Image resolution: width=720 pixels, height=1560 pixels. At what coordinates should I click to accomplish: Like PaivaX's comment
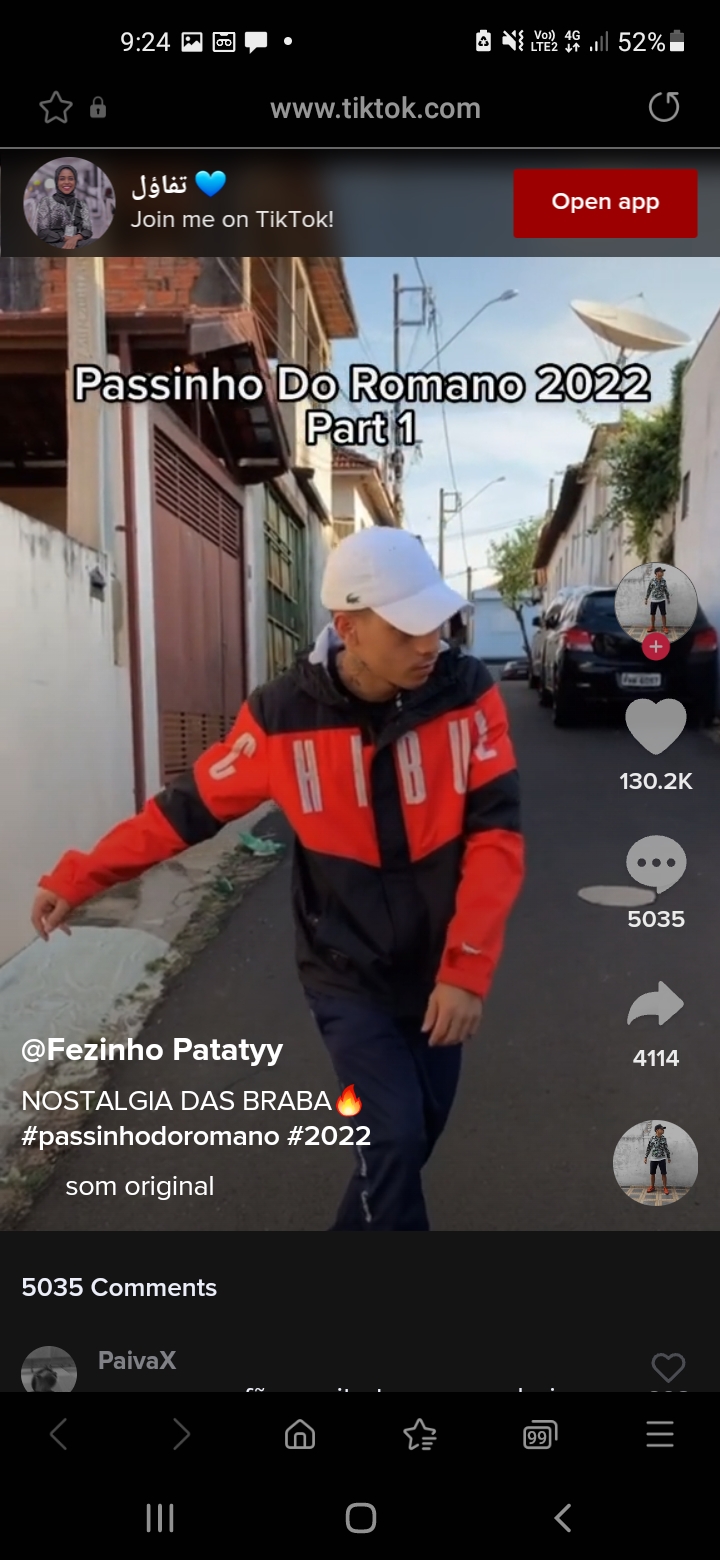(668, 1367)
